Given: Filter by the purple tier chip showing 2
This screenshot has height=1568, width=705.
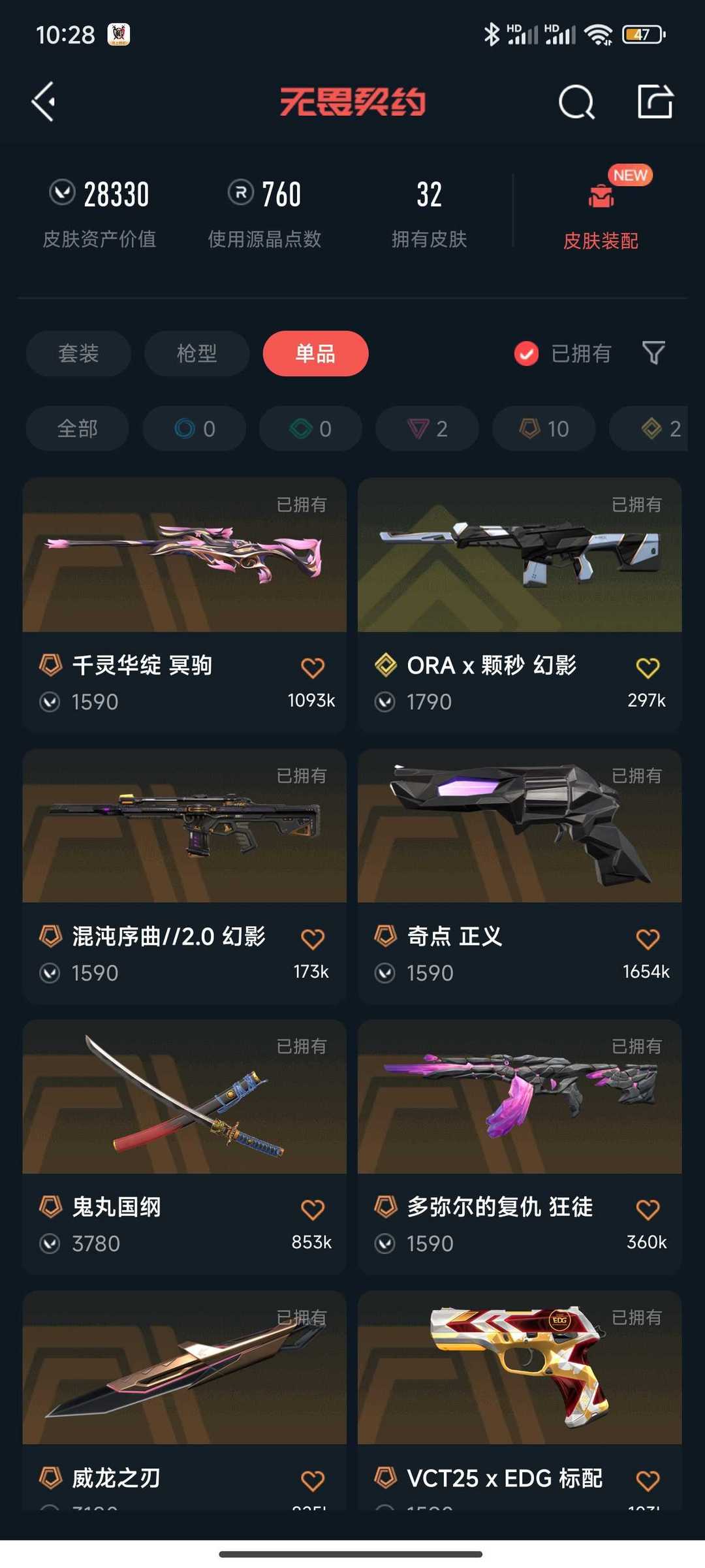Looking at the screenshot, I should 427,428.
